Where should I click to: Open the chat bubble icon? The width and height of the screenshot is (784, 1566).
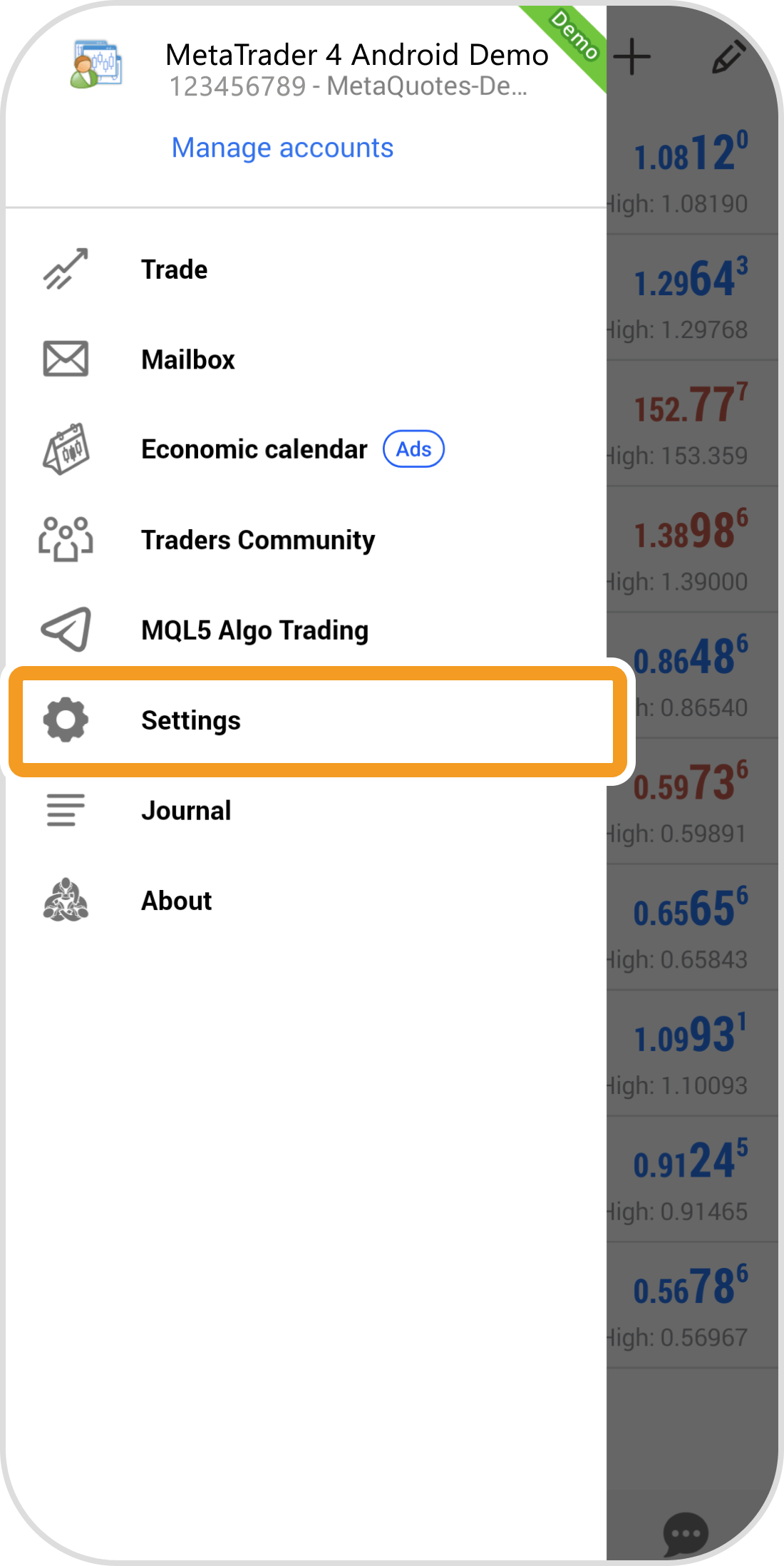(685, 1532)
